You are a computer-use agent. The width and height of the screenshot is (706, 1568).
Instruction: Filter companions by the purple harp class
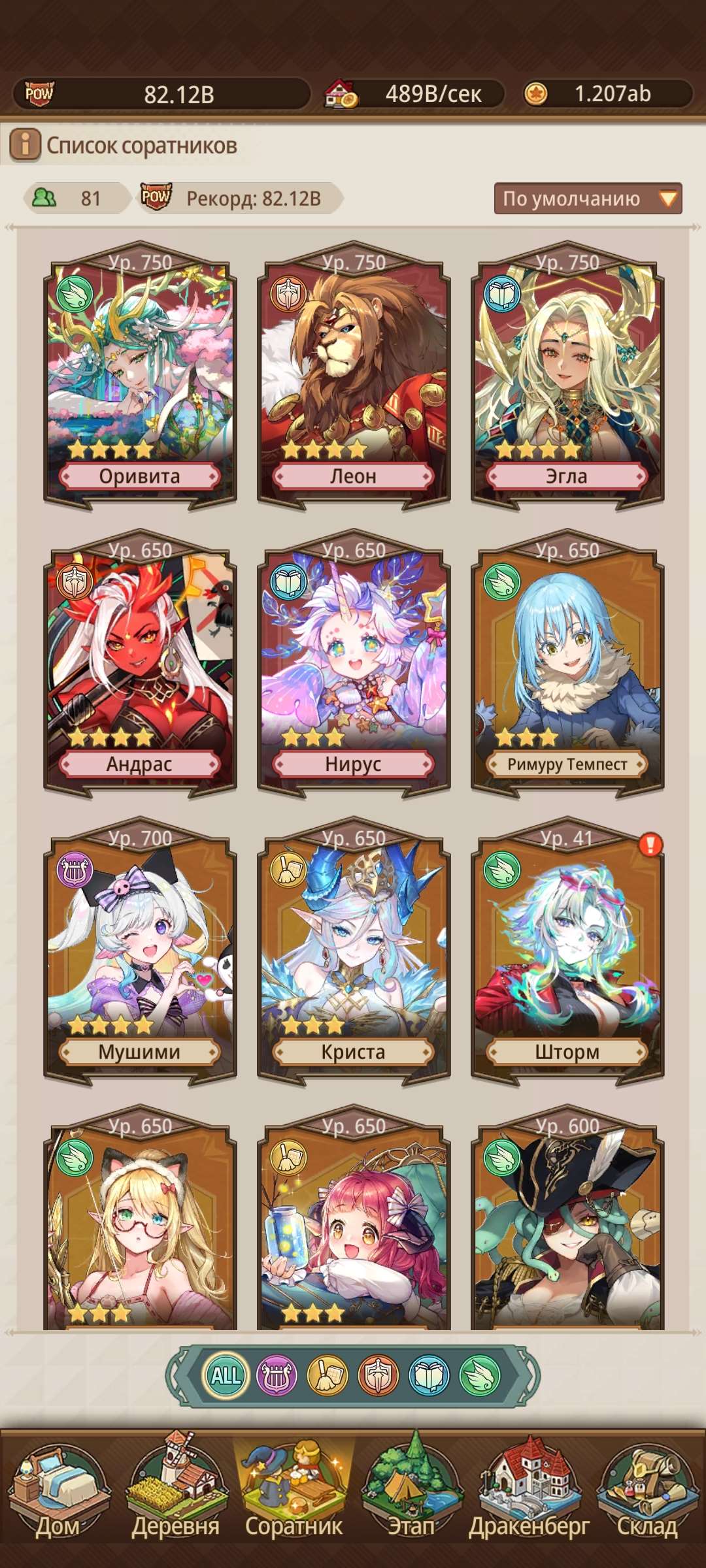pos(277,1375)
